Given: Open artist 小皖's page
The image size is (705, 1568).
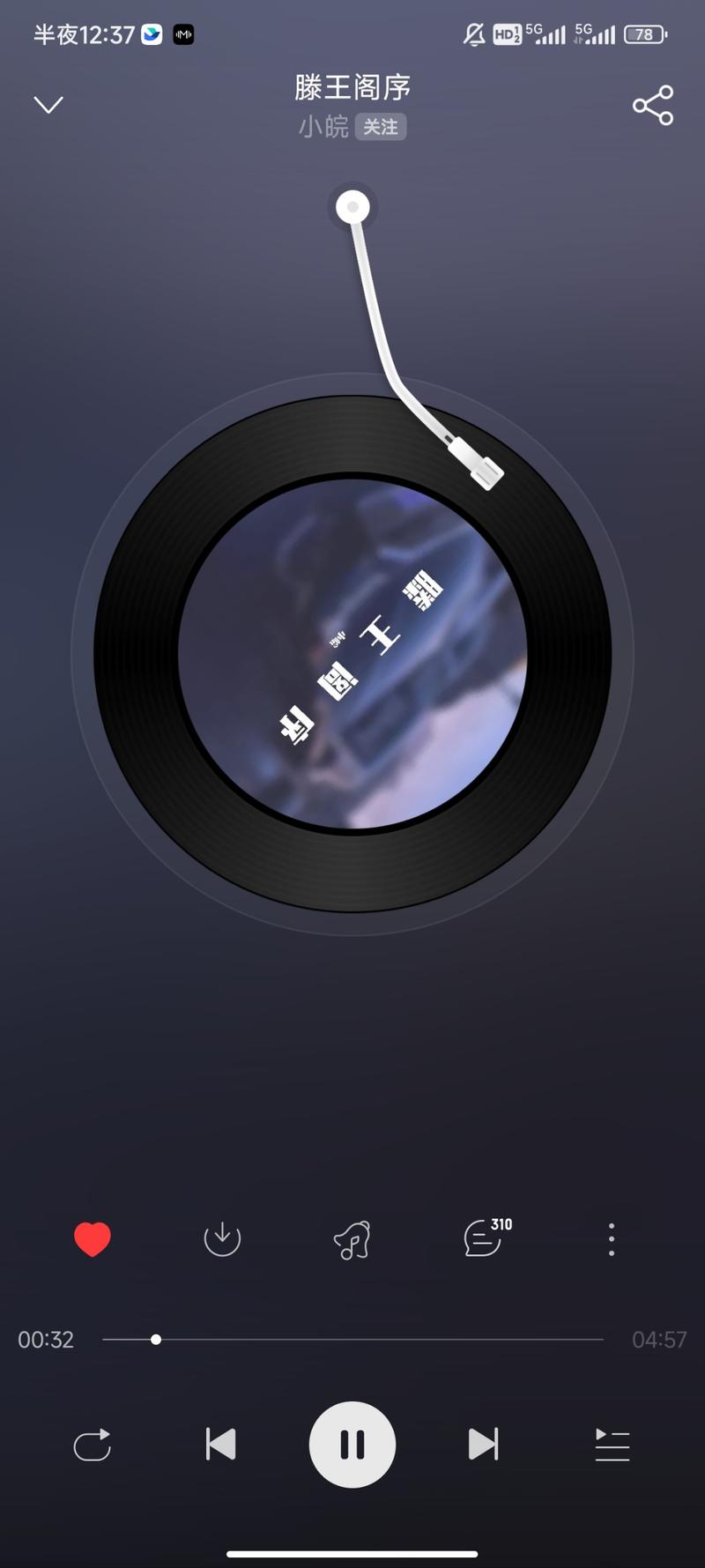Looking at the screenshot, I should 323,127.
